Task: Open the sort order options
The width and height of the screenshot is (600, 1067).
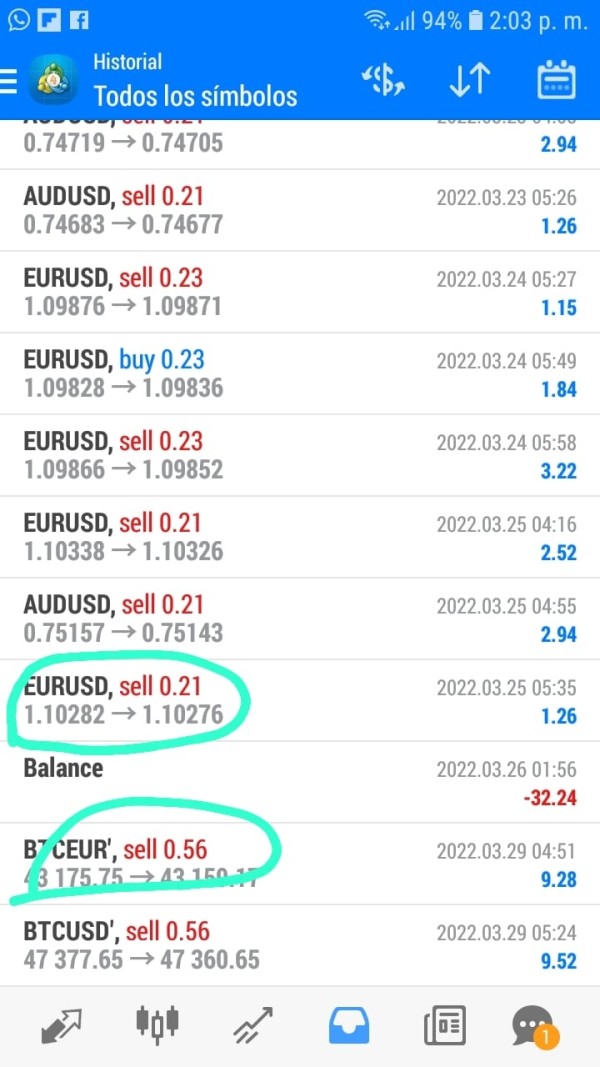Action: pyautogui.click(x=468, y=82)
